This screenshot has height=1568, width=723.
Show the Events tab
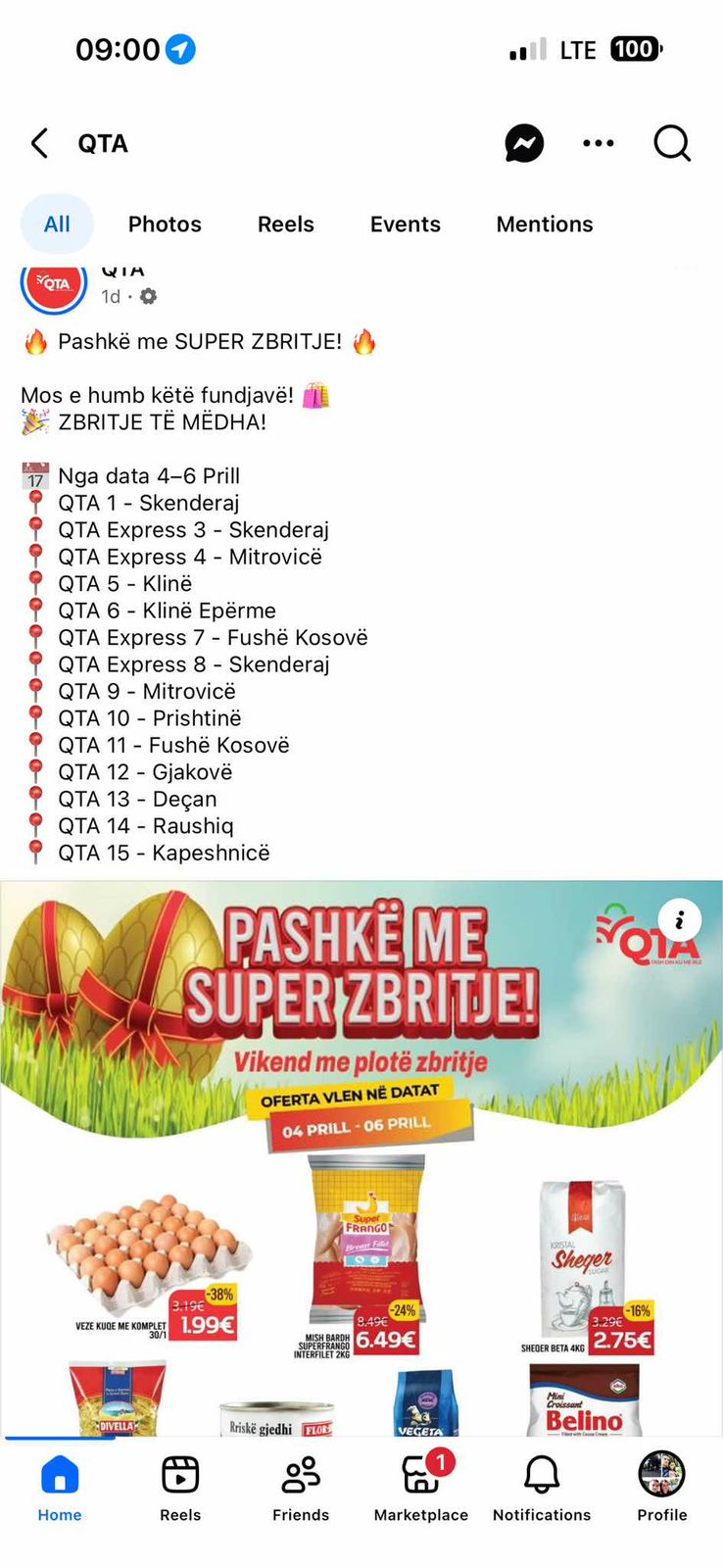tap(405, 224)
